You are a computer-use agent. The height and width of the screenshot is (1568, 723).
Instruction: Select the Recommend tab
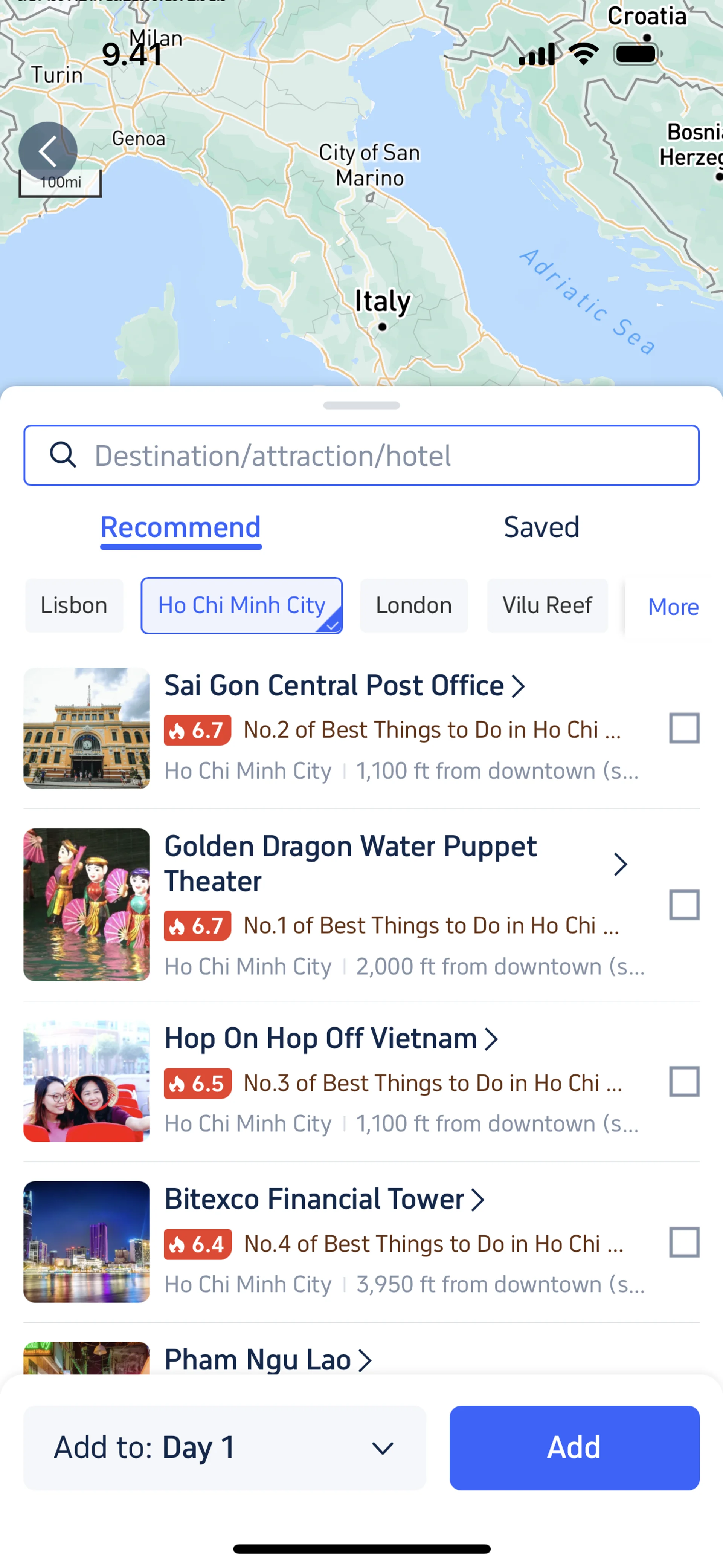181,527
